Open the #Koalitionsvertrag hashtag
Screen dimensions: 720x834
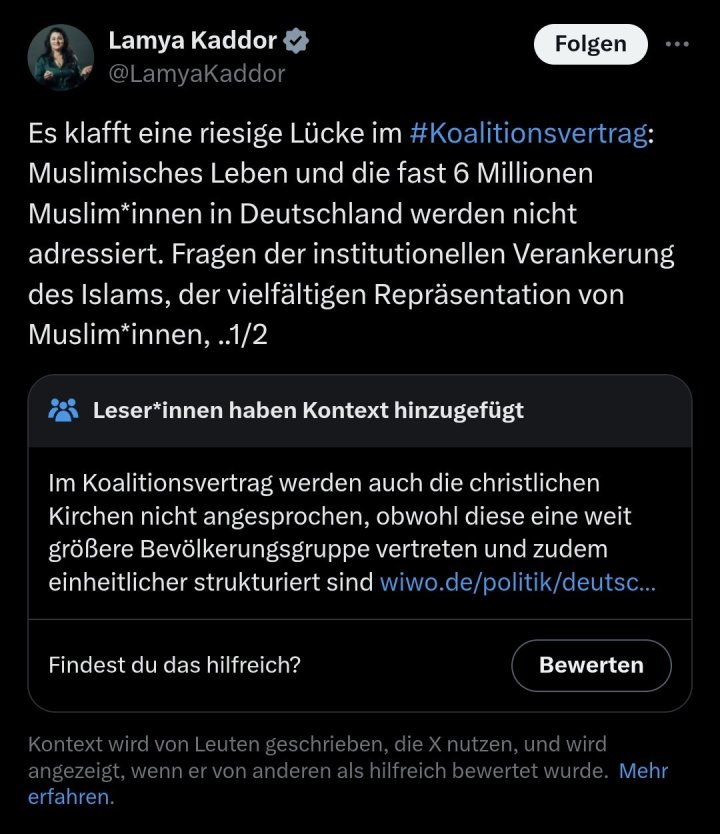(x=528, y=134)
